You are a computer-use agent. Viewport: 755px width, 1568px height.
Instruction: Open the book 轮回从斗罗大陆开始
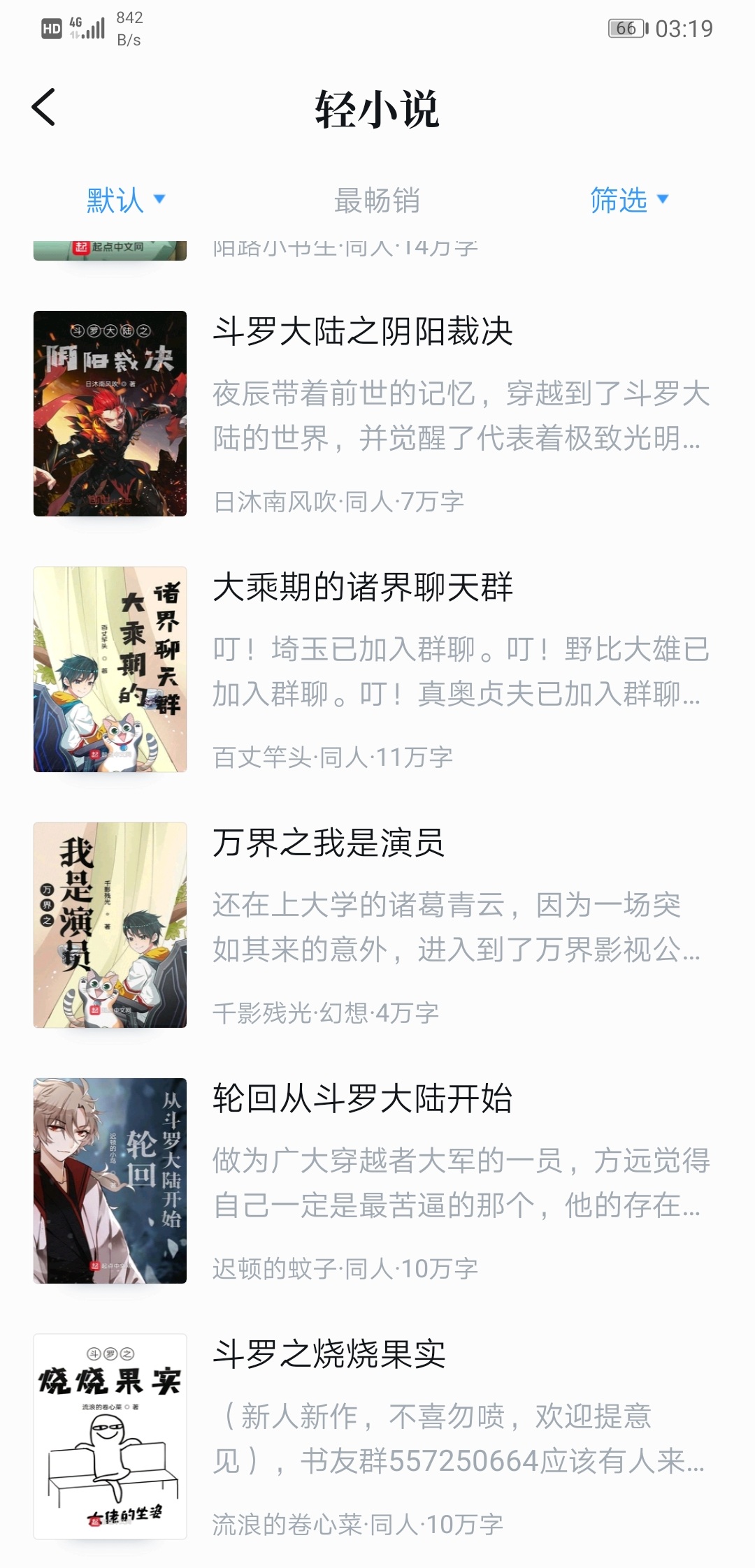[x=377, y=1181]
